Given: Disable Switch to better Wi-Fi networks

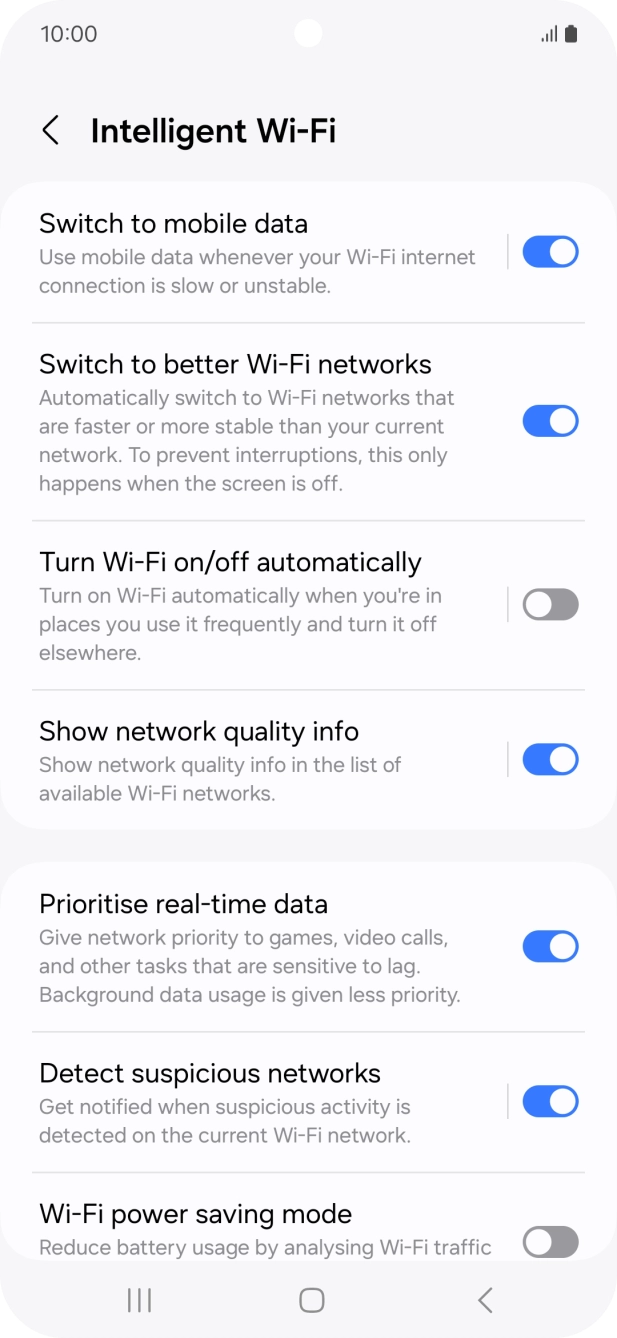Looking at the screenshot, I should point(550,421).
